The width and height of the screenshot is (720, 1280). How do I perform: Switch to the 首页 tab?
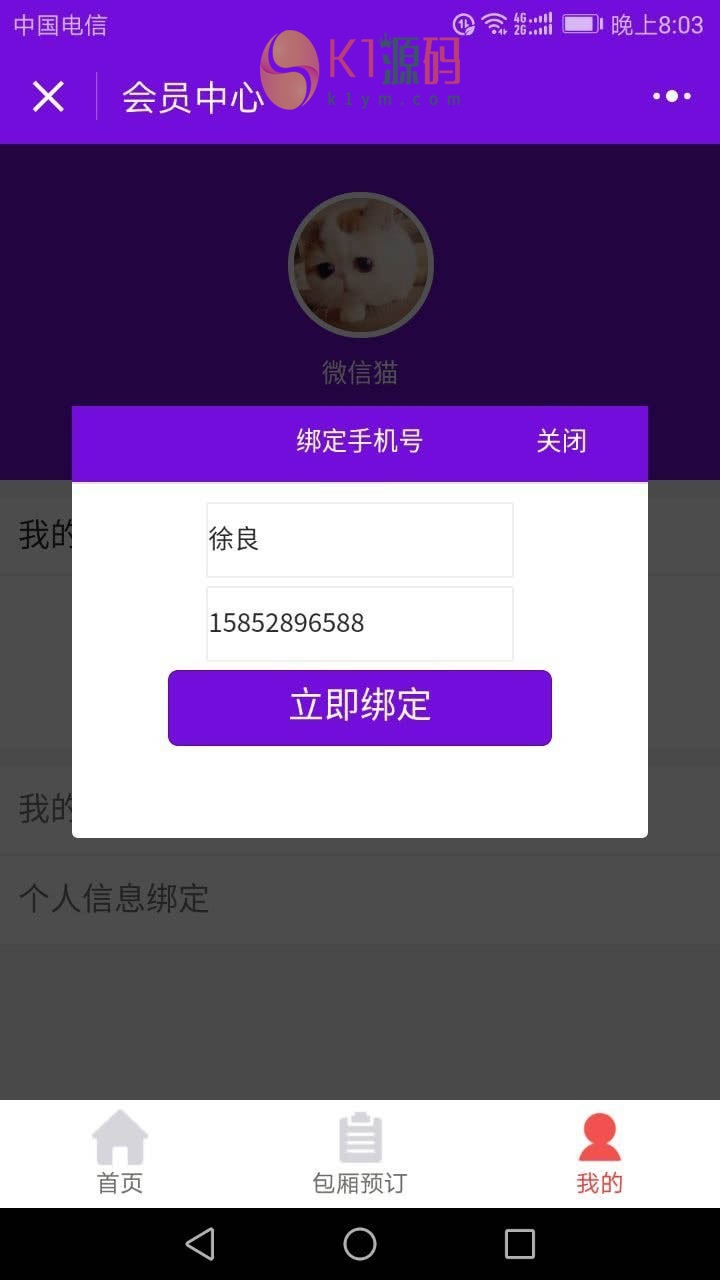(119, 1183)
